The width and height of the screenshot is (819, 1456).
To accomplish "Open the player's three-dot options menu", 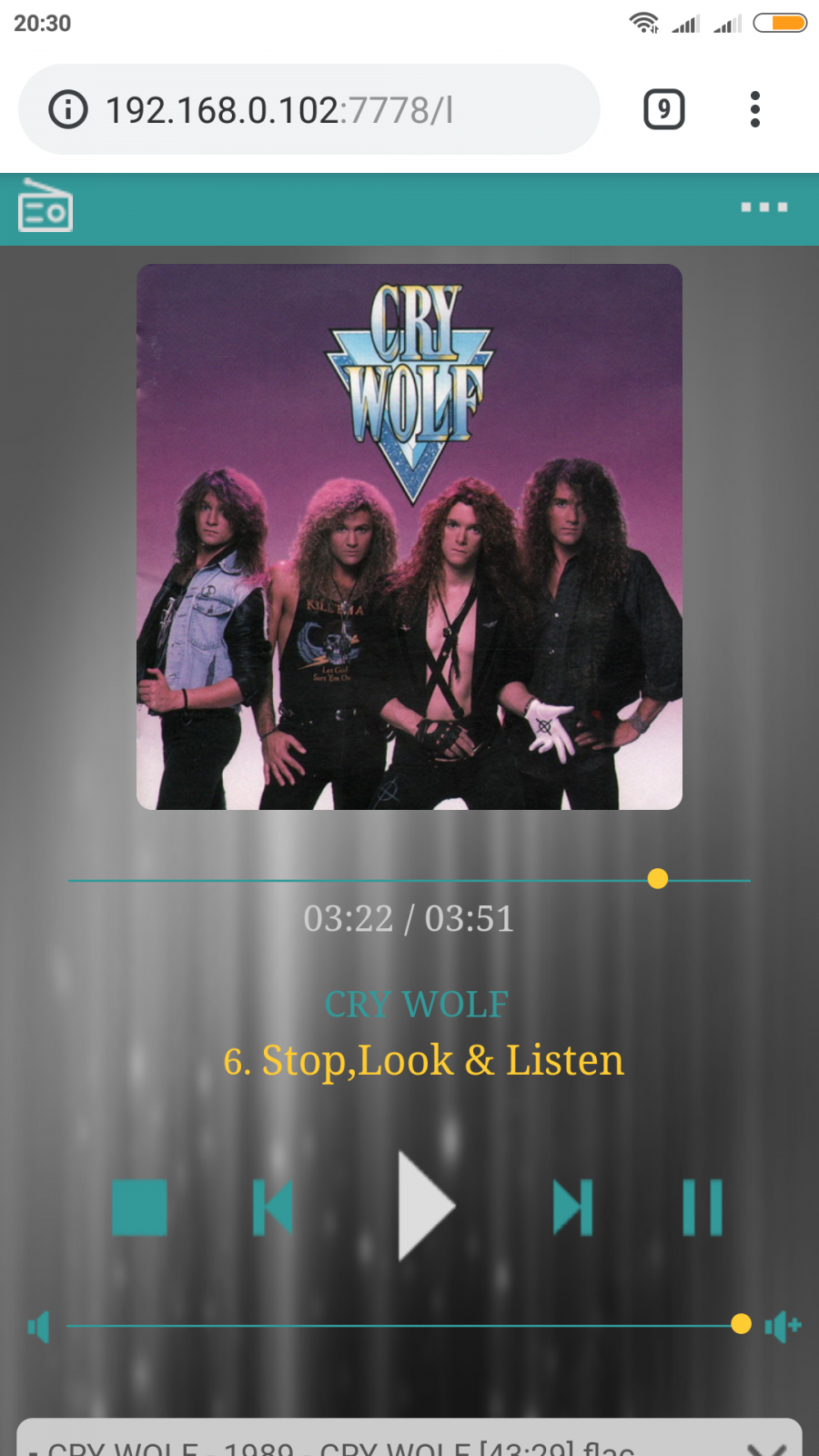I will tap(764, 207).
